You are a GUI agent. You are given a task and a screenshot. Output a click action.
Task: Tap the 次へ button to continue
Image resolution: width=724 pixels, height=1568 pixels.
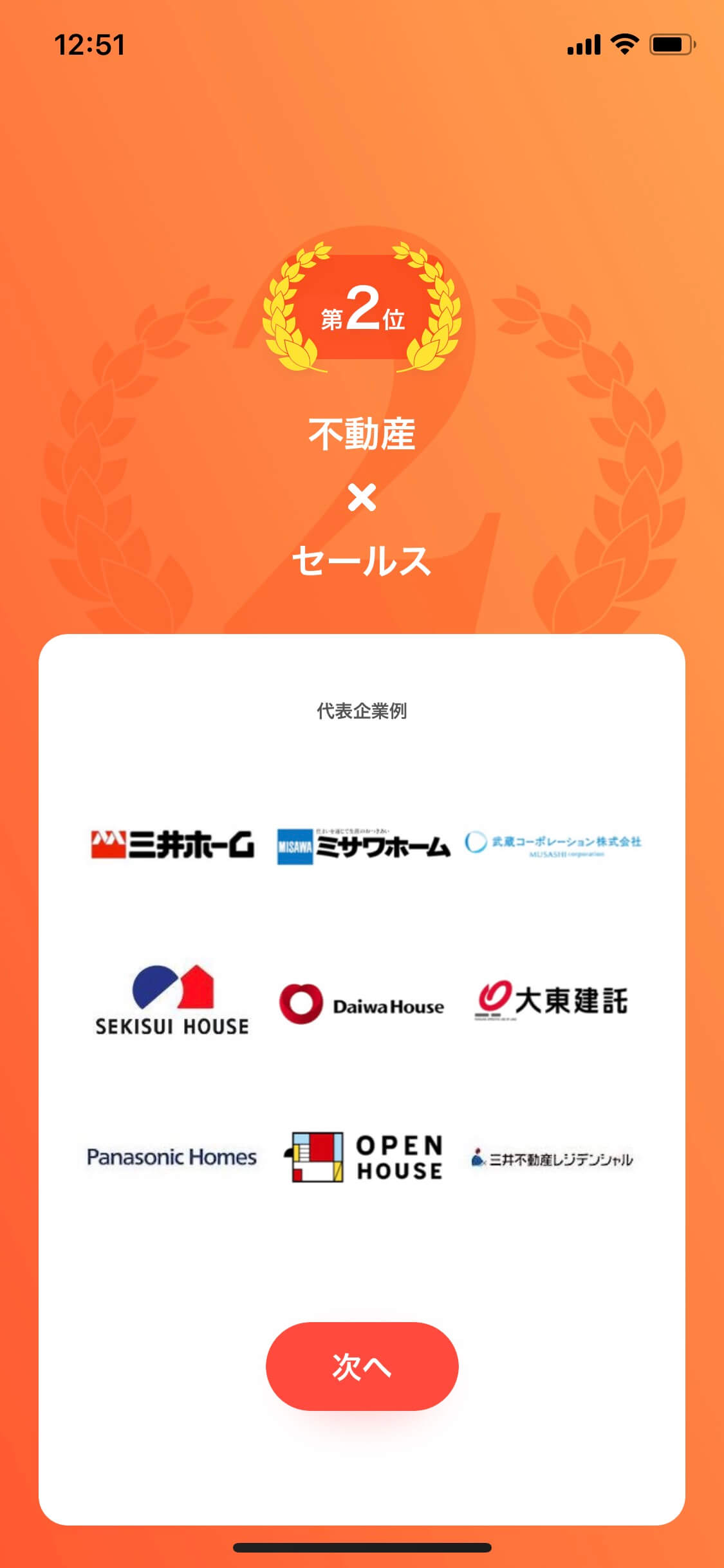(x=362, y=1366)
